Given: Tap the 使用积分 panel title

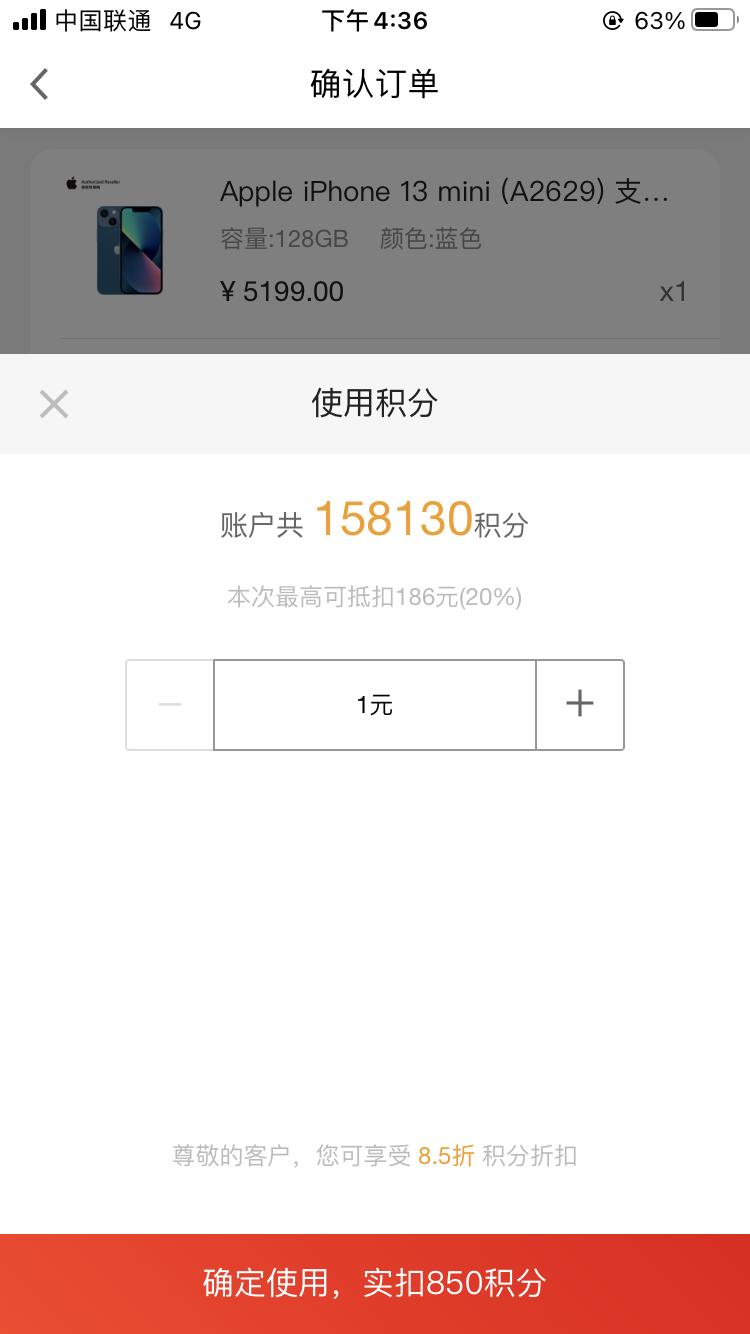Looking at the screenshot, I should 374,404.
